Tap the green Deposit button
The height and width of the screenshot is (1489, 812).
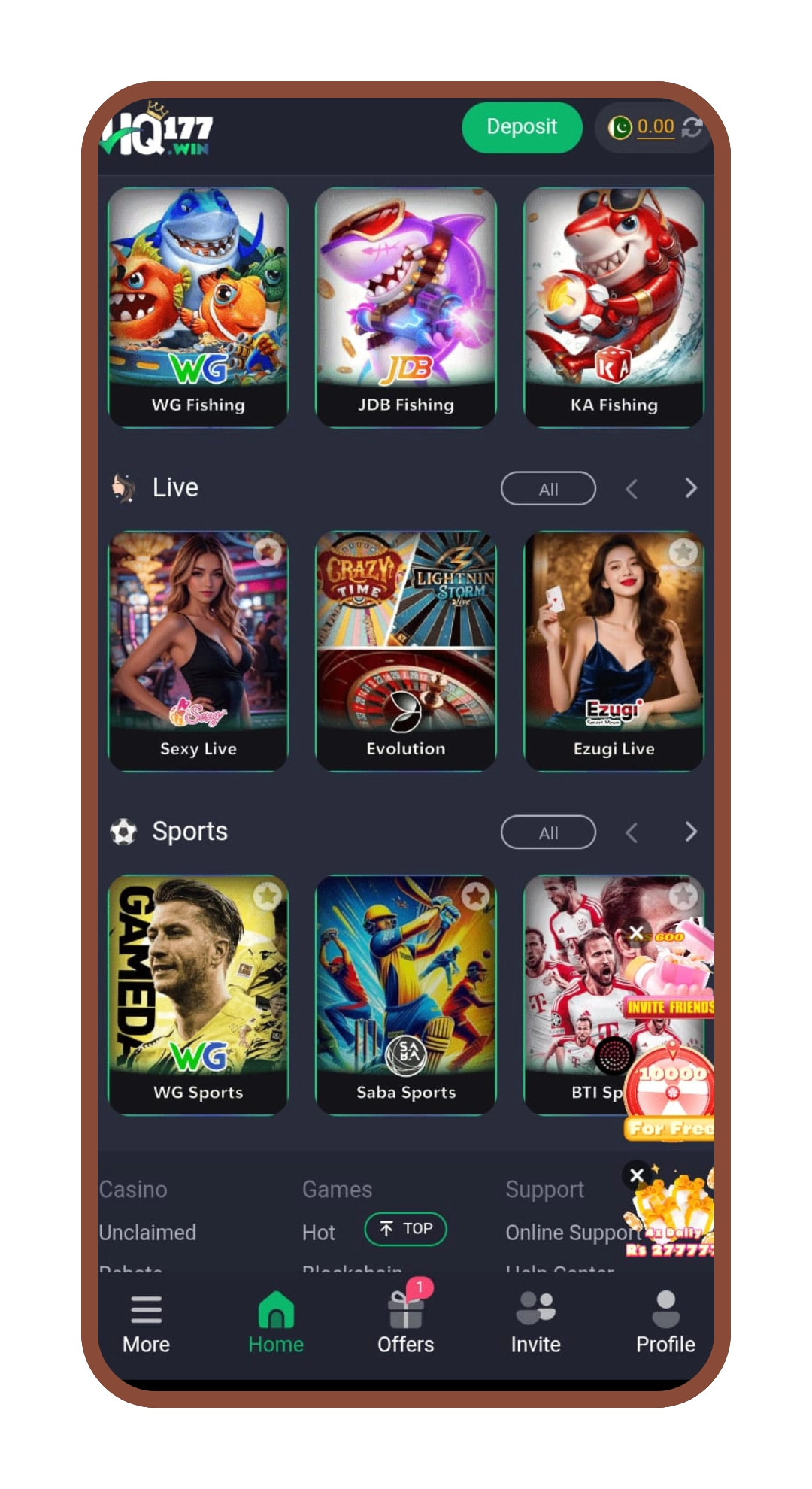coord(522,127)
